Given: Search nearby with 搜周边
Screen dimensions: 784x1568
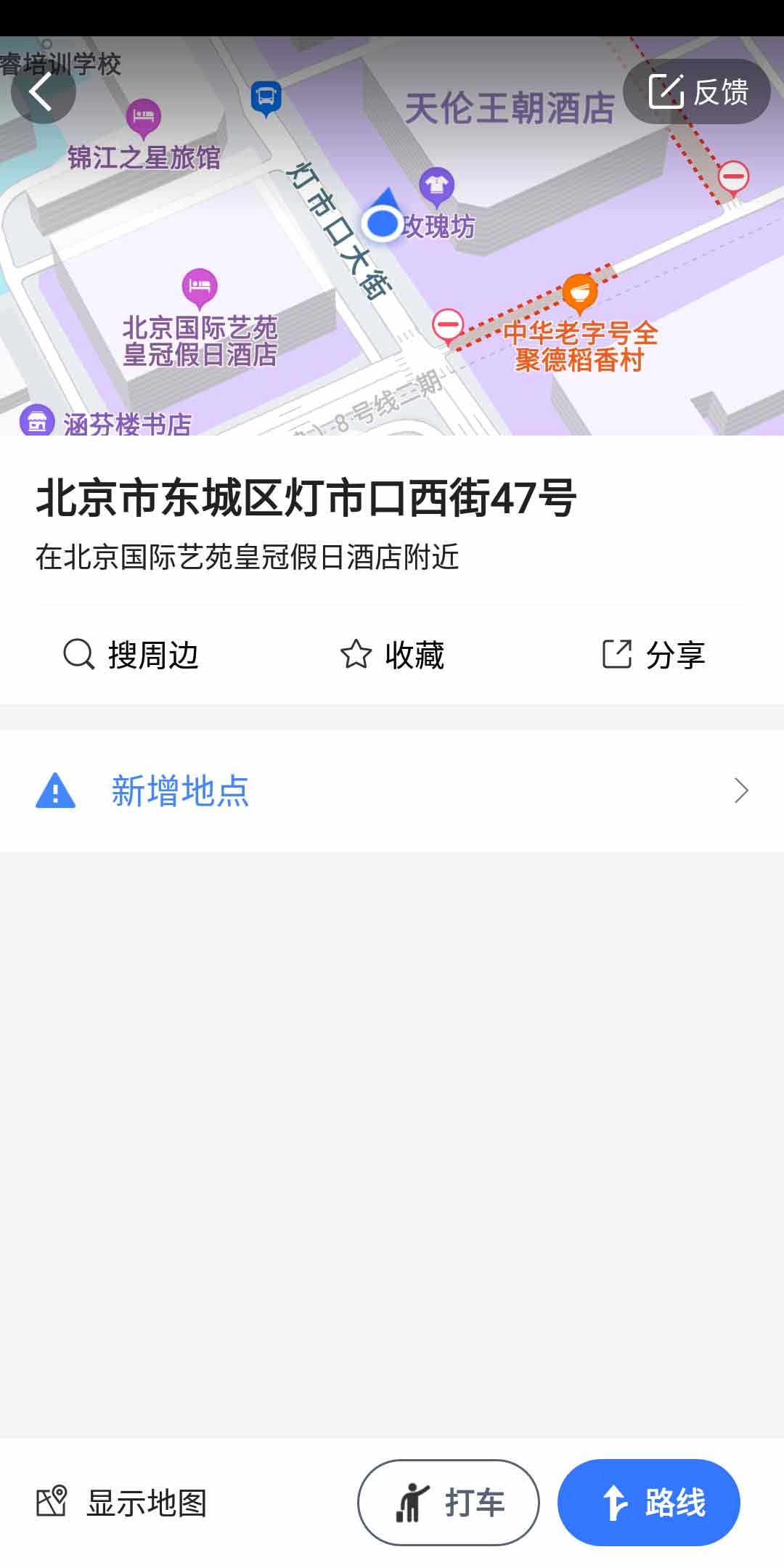Looking at the screenshot, I should (x=131, y=655).
